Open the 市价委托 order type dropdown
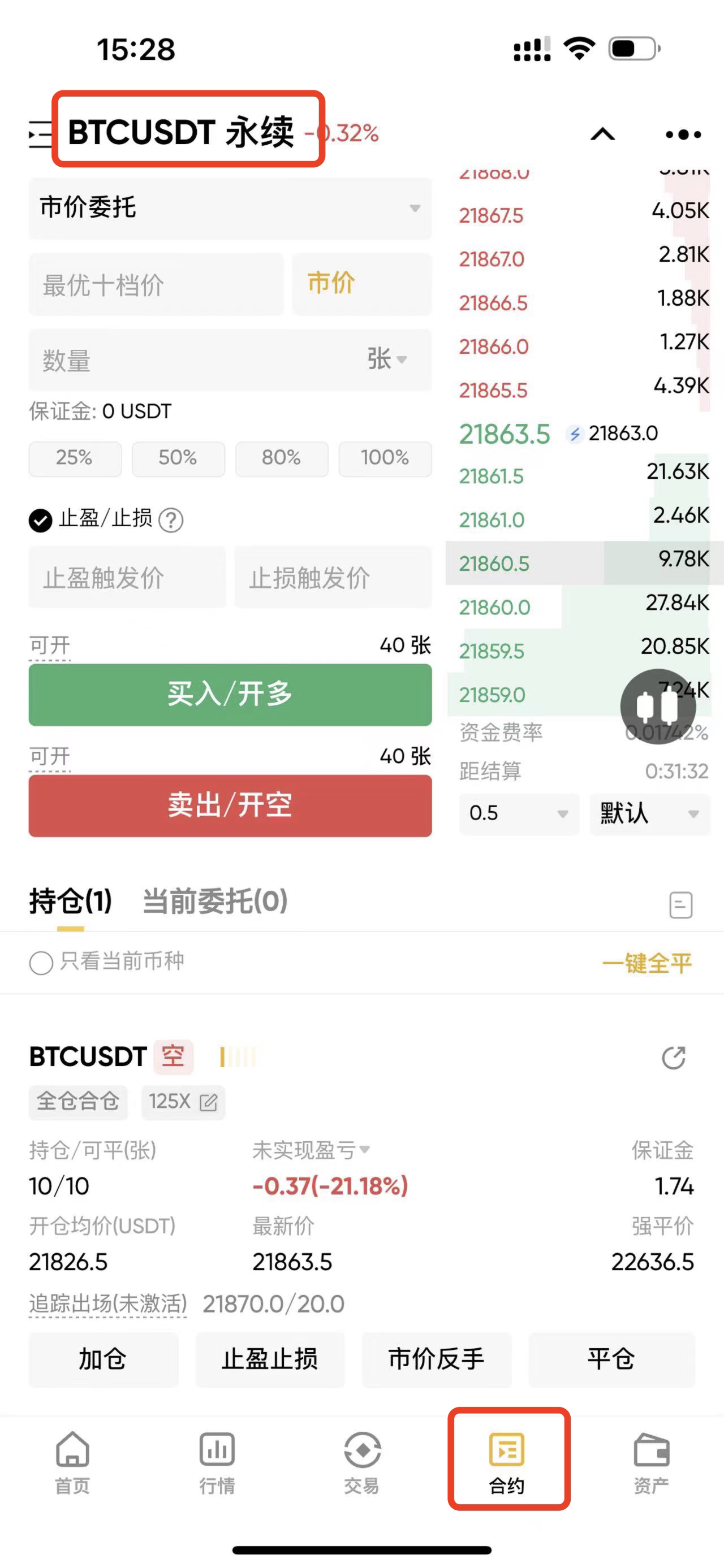 pos(230,208)
